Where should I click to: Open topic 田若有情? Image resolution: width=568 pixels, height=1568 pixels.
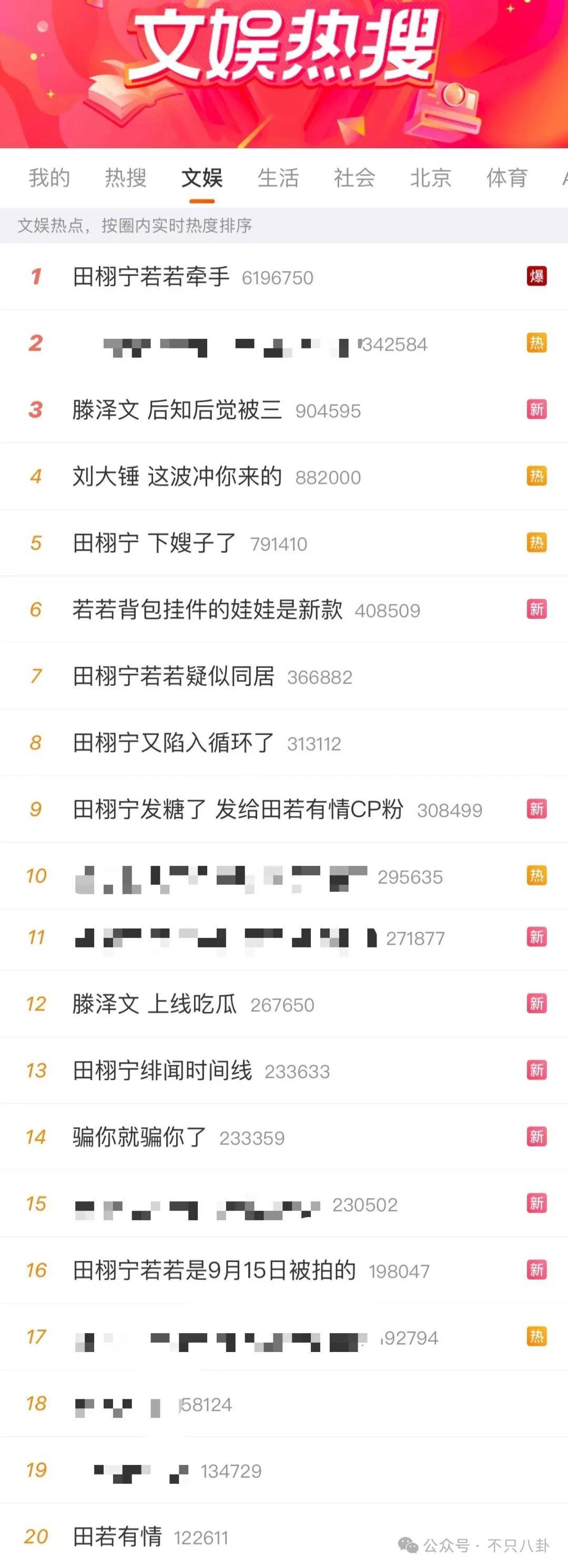tap(117, 1536)
